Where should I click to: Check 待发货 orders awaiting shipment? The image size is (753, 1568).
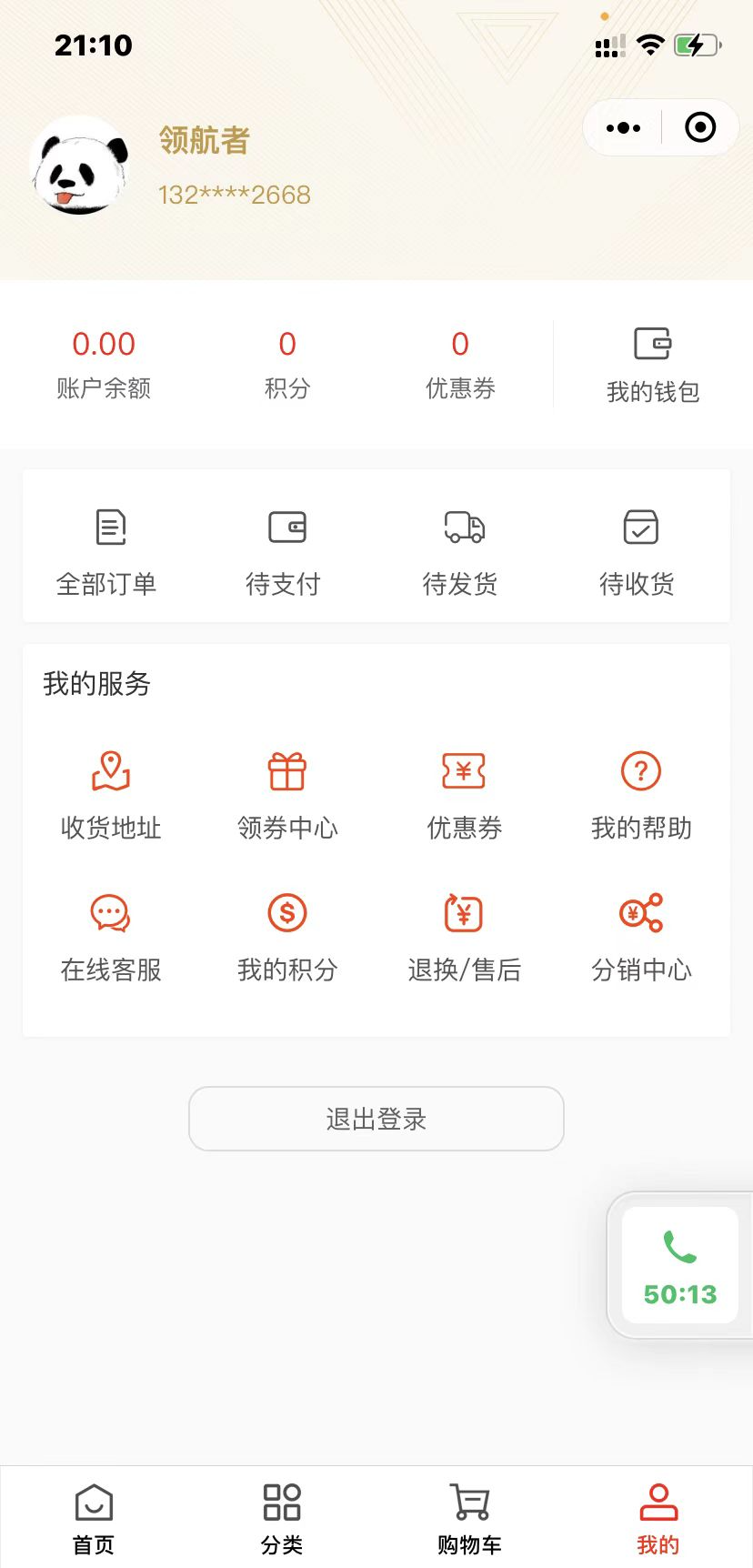point(461,549)
